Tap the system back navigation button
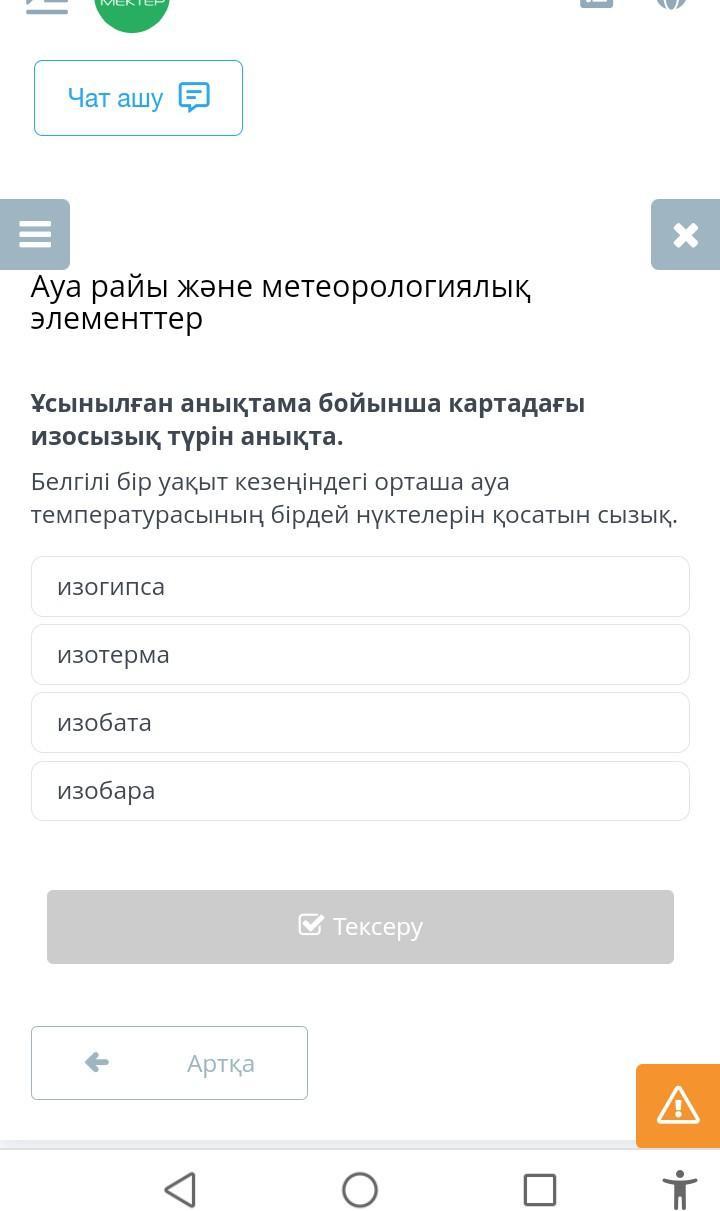Viewport: 720px width, 1211px height. click(x=180, y=1190)
